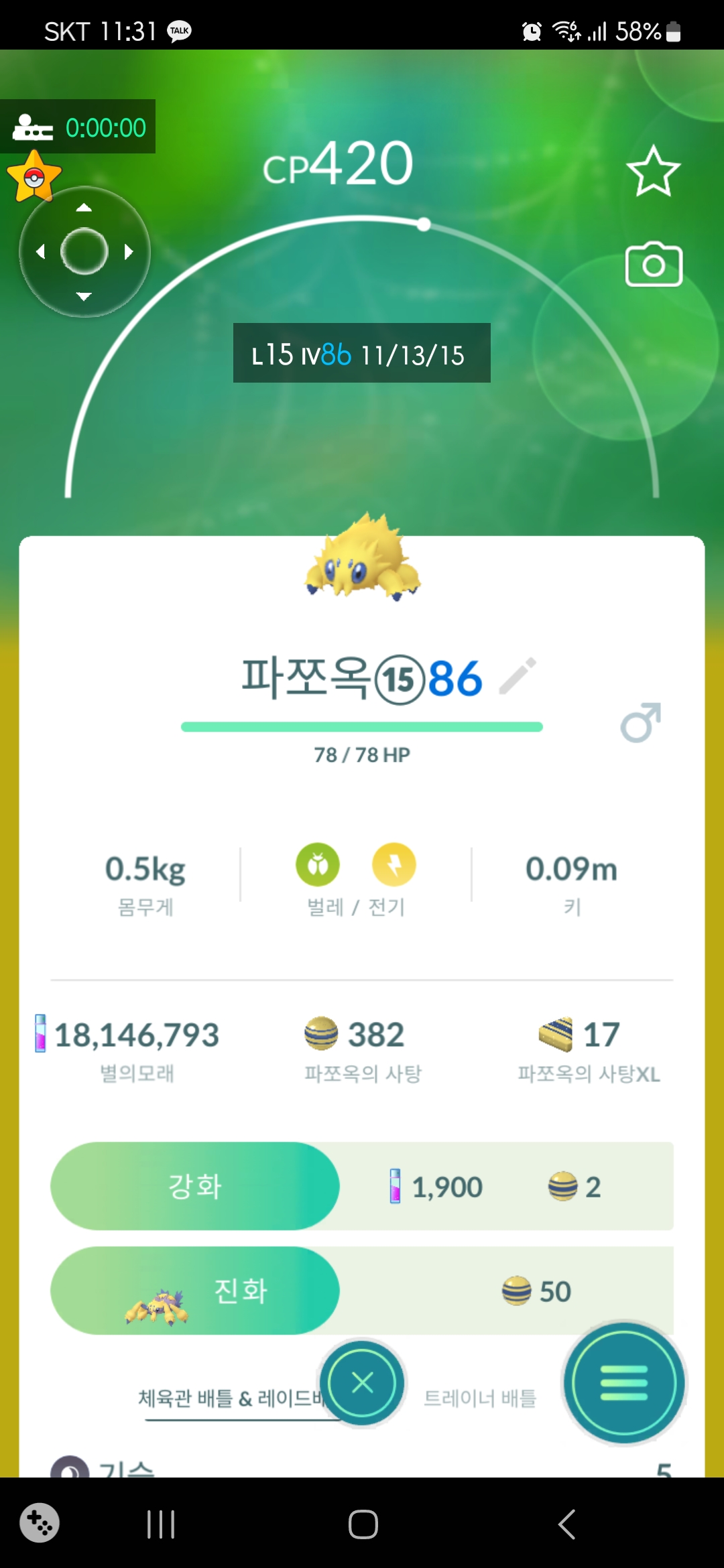Close the Pokémon details with X button
Image resolution: width=724 pixels, height=1568 pixels.
point(362,1382)
